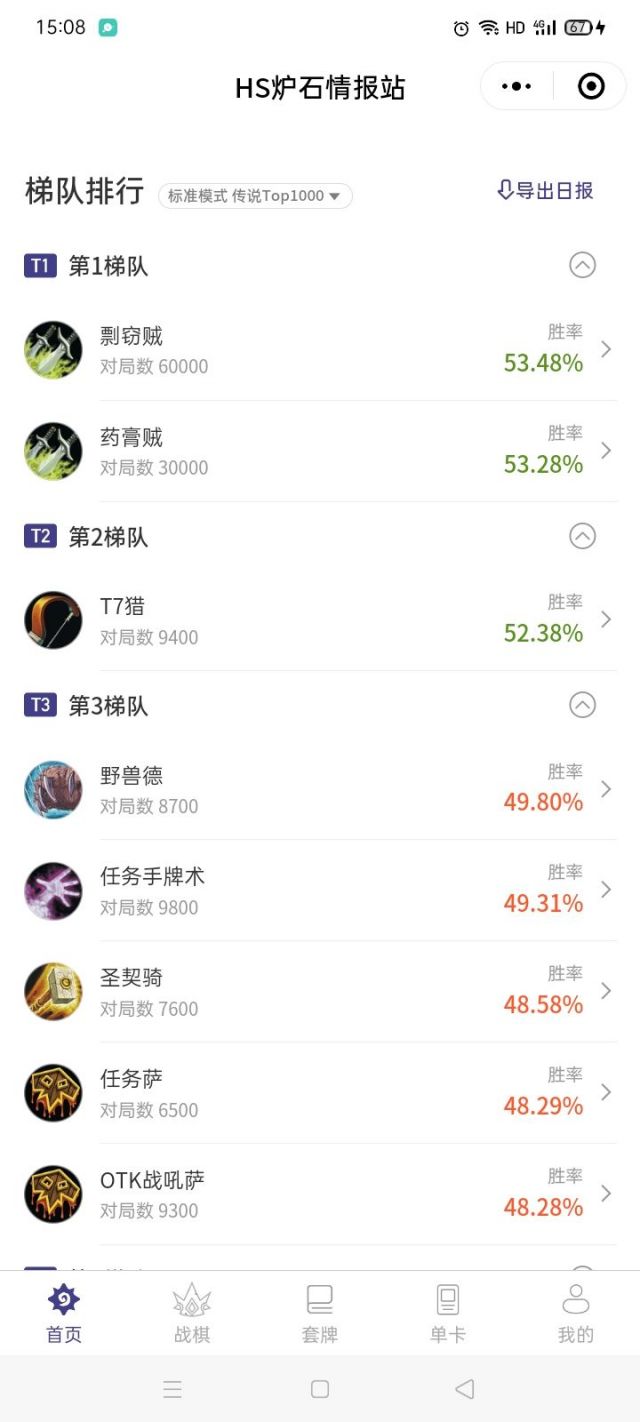Viewport: 640px width, 1422px height.
Task: Collapse the 第3梯队 section
Action: (x=582, y=705)
